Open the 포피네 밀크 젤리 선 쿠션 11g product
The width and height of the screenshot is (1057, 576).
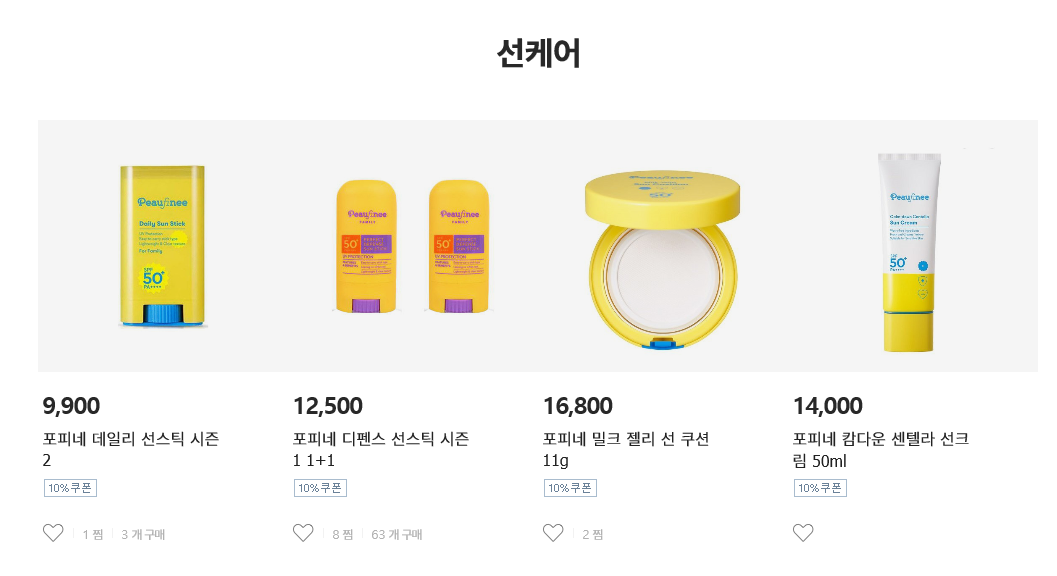coord(626,449)
